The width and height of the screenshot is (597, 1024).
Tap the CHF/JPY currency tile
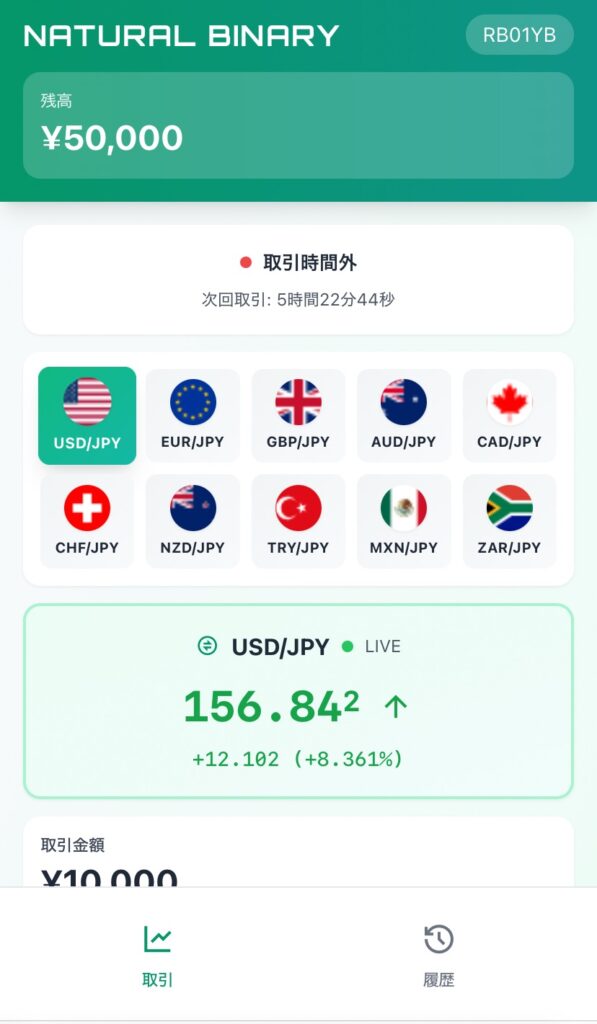87,521
